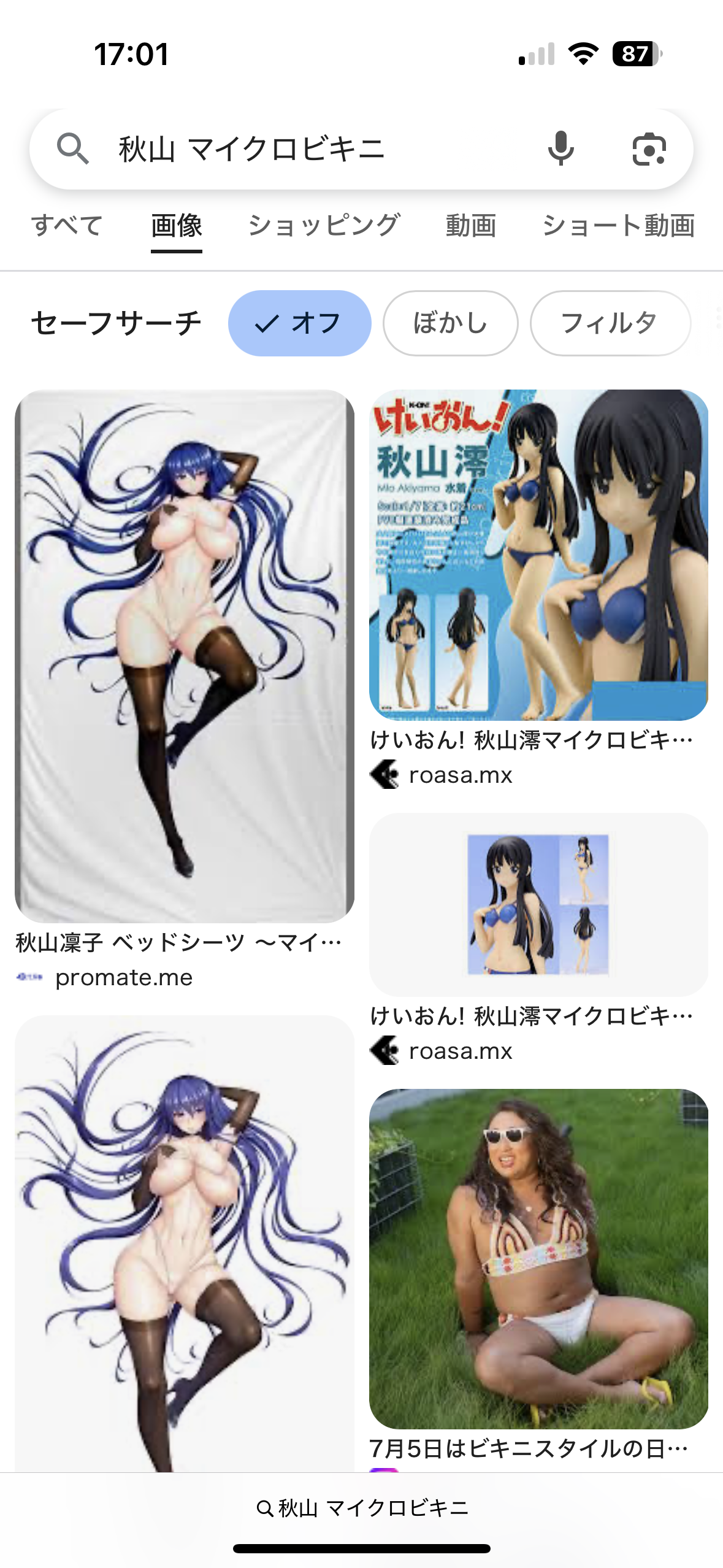Switch to the すべて tab
The height and width of the screenshot is (1568, 723).
click(67, 225)
